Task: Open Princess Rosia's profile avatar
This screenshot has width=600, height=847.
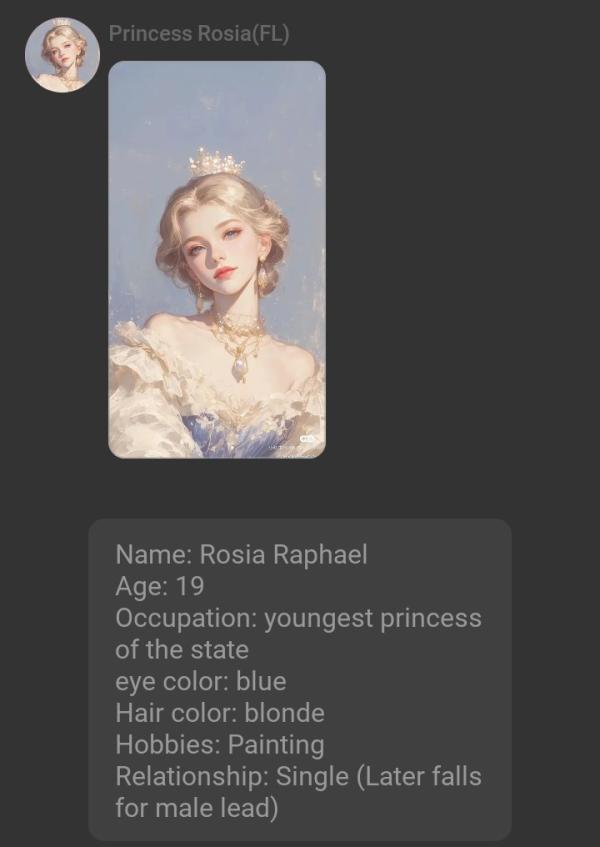Action: [x=62, y=55]
